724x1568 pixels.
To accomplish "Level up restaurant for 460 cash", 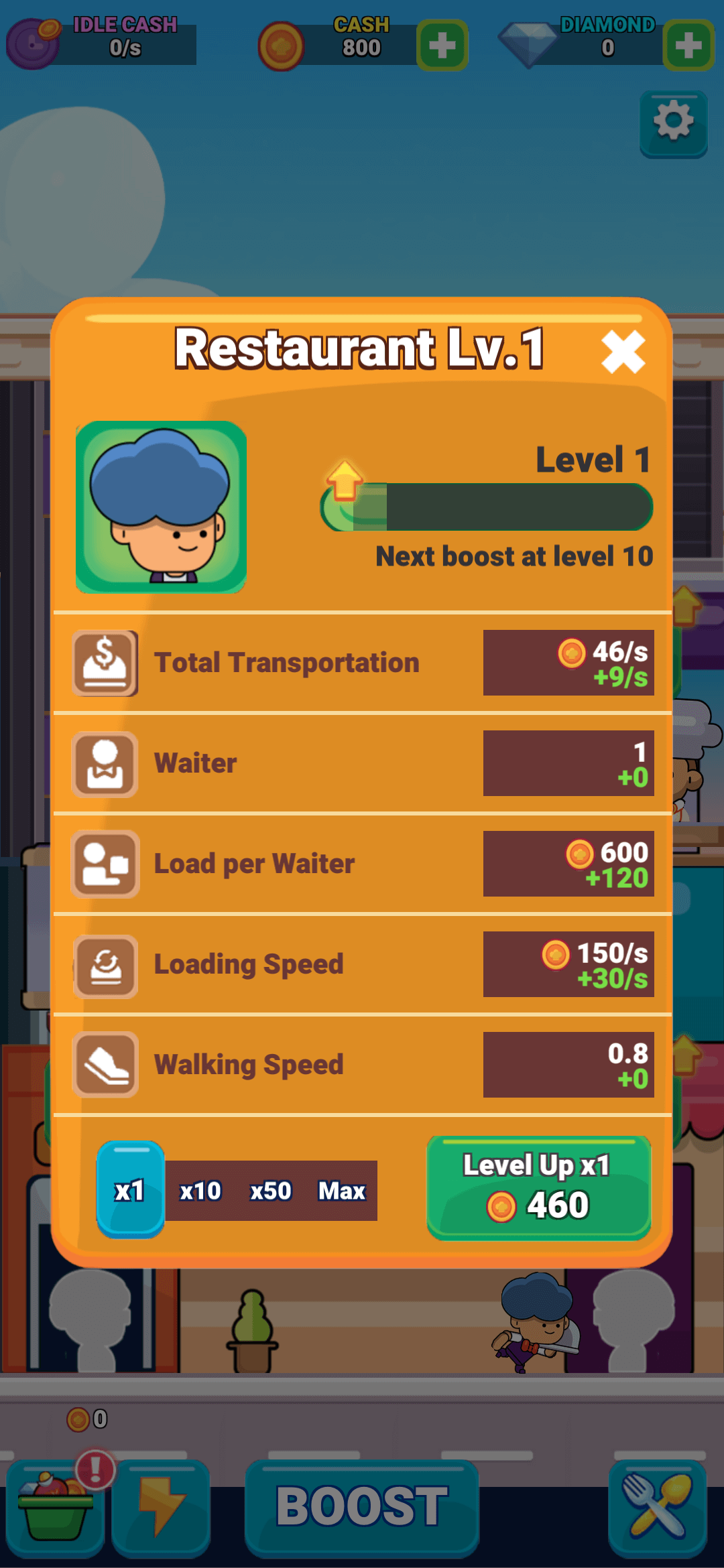I will [x=538, y=1187].
